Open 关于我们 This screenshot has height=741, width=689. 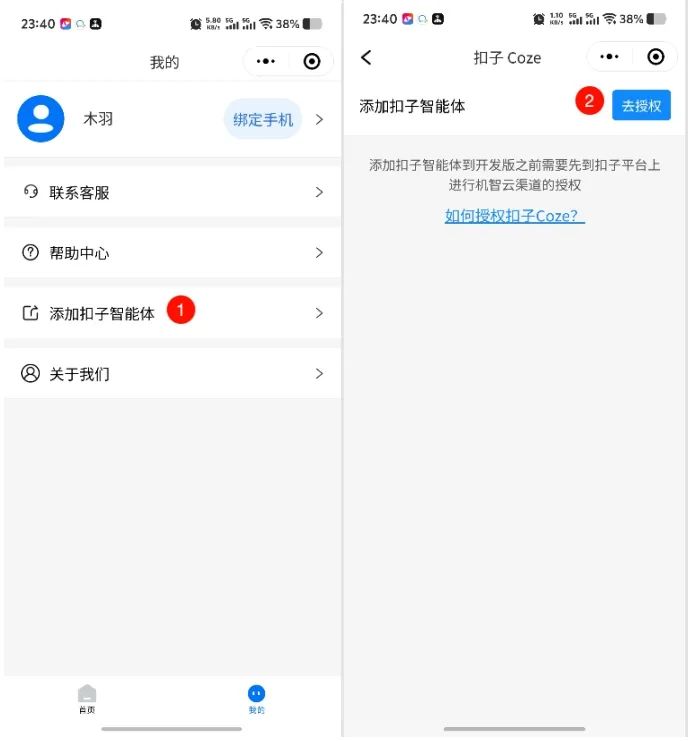(x=172, y=374)
